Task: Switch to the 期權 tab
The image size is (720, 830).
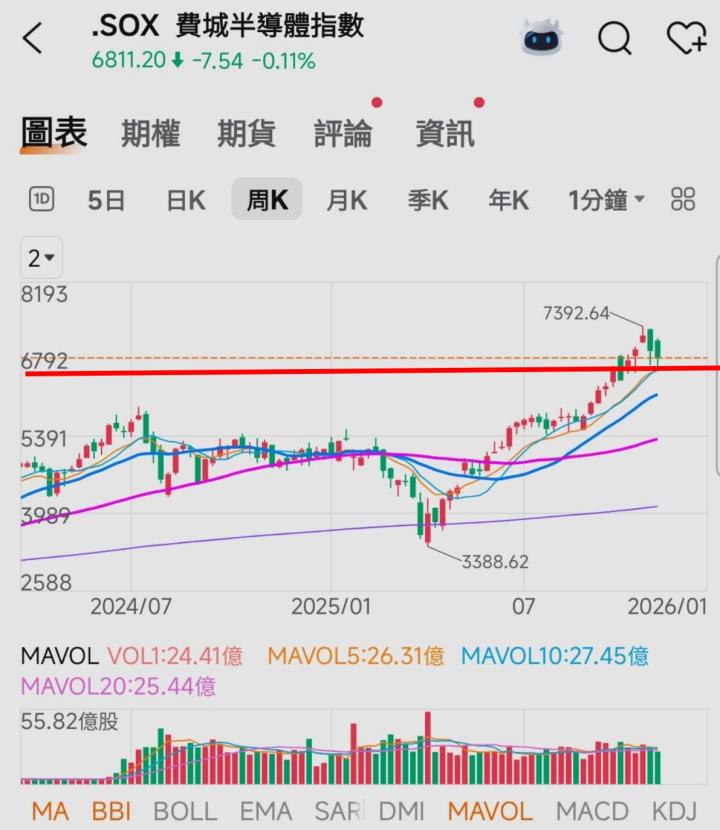Action: coord(151,133)
